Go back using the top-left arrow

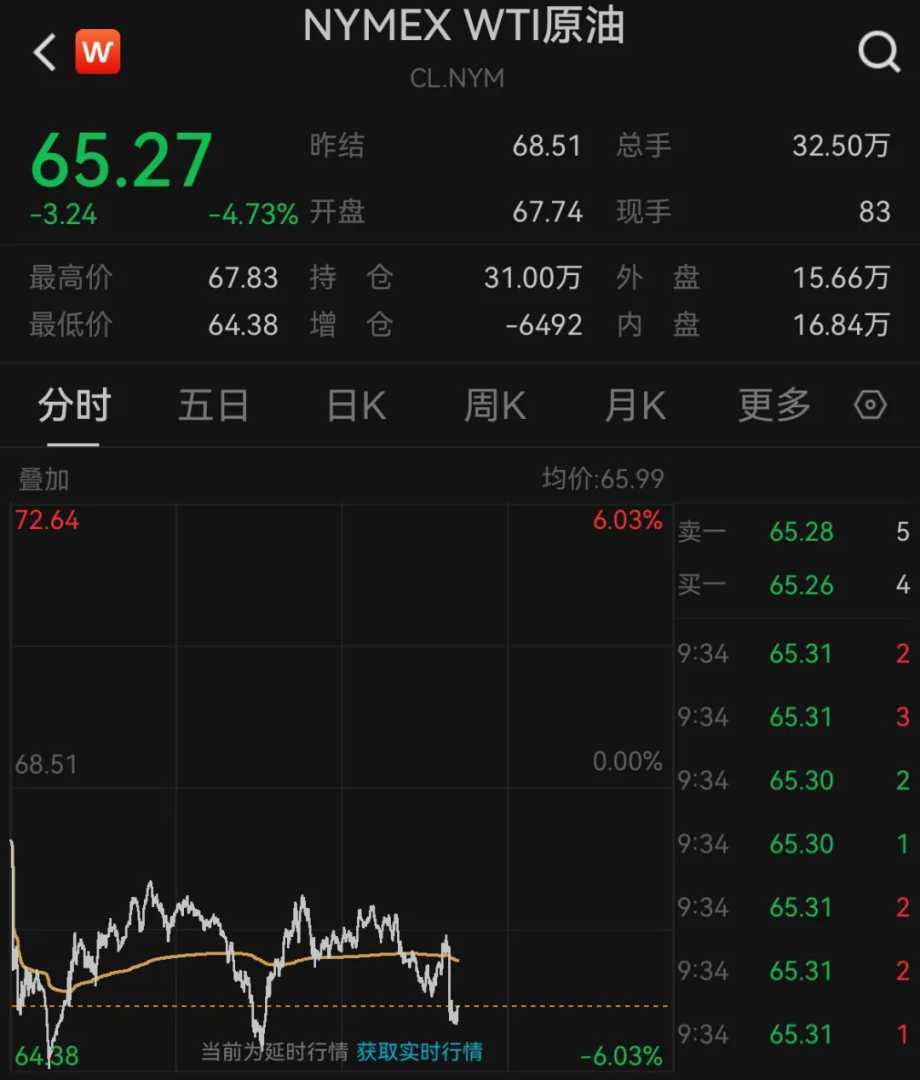(x=44, y=52)
